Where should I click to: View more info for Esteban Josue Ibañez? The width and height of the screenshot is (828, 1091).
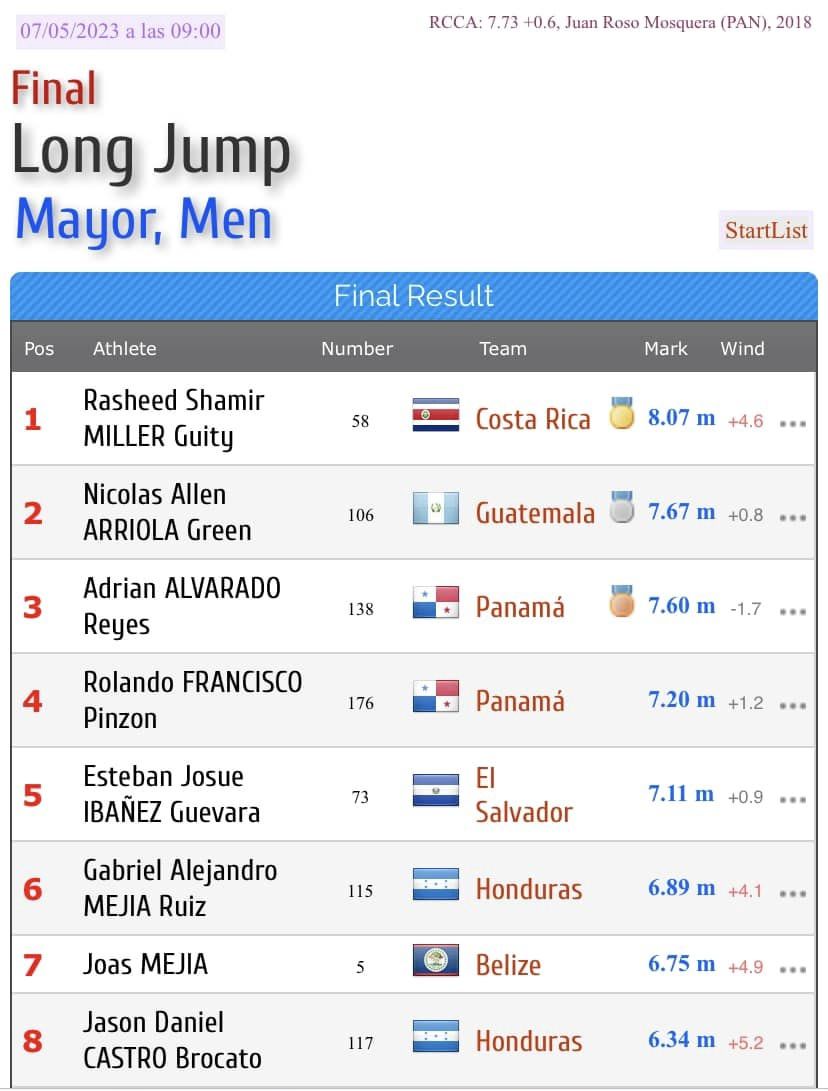pos(793,799)
